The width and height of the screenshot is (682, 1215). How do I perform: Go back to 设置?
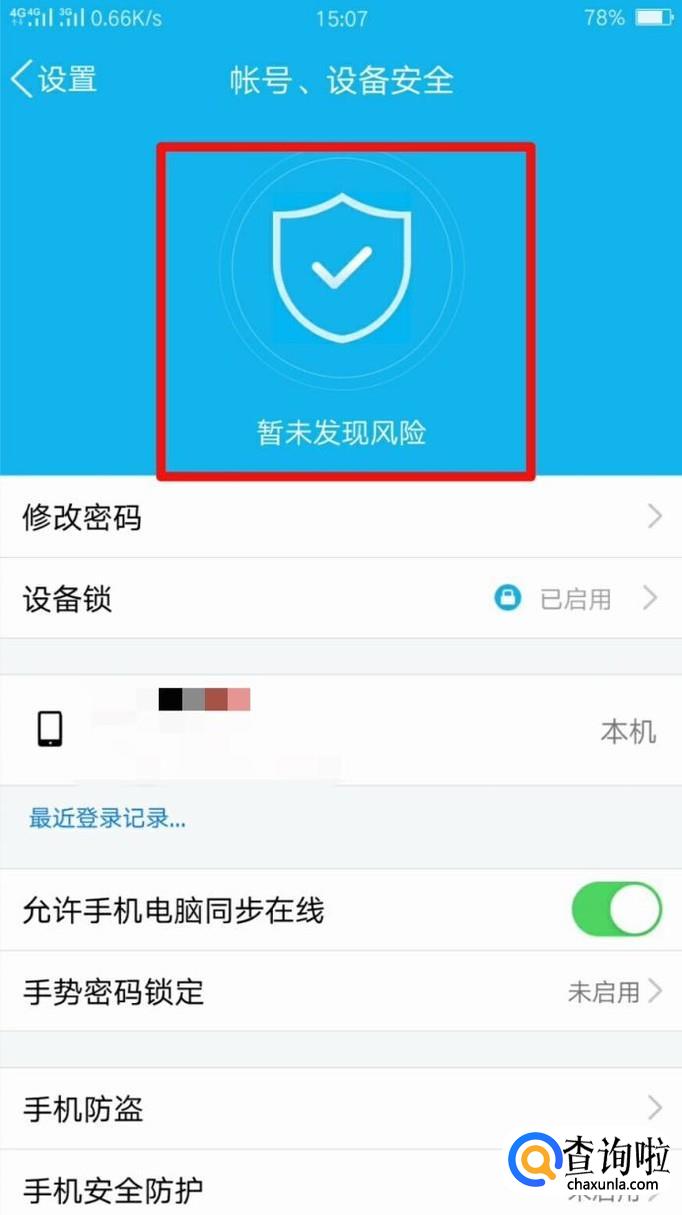(x=55, y=79)
